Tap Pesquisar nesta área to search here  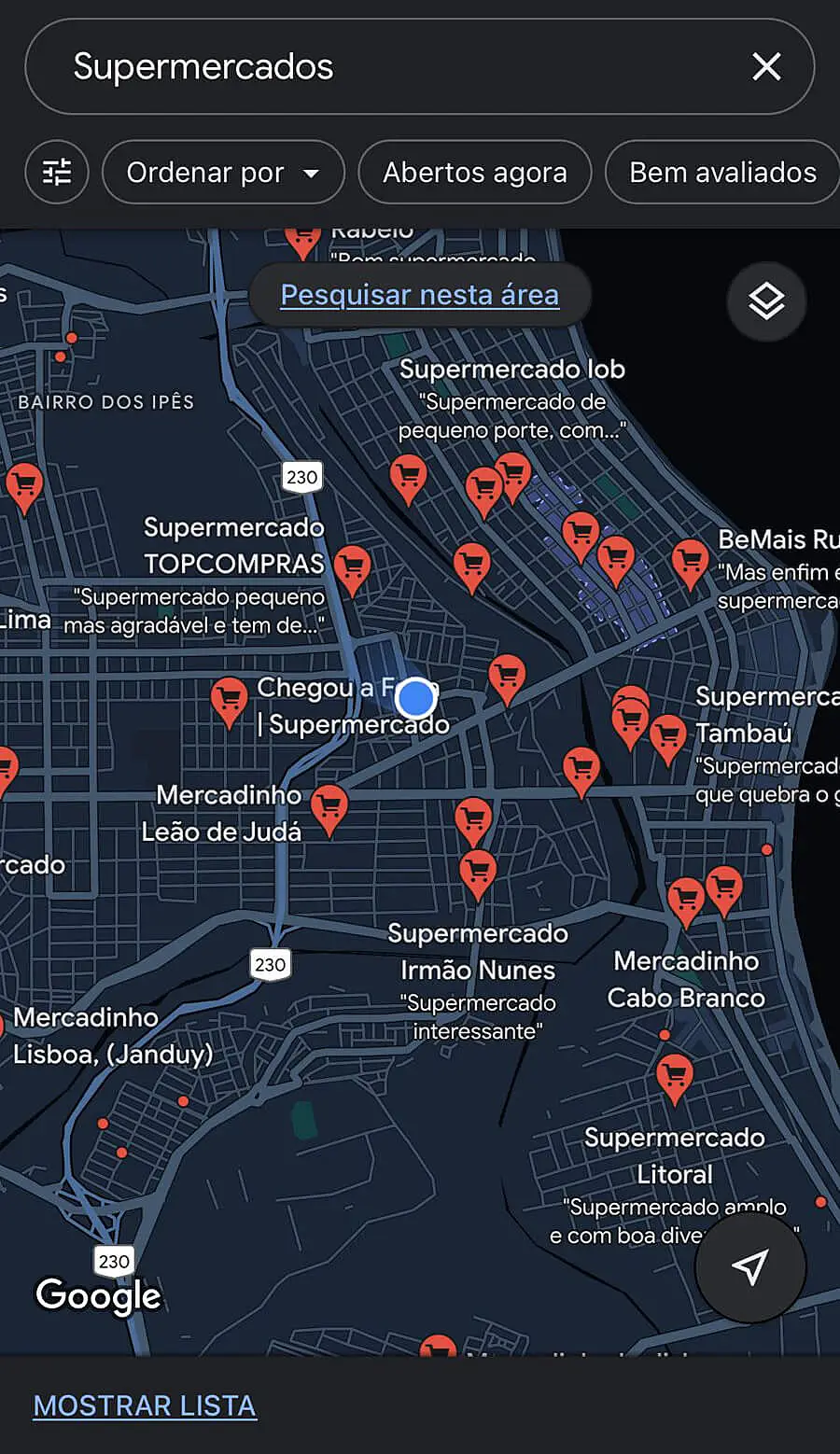(419, 294)
